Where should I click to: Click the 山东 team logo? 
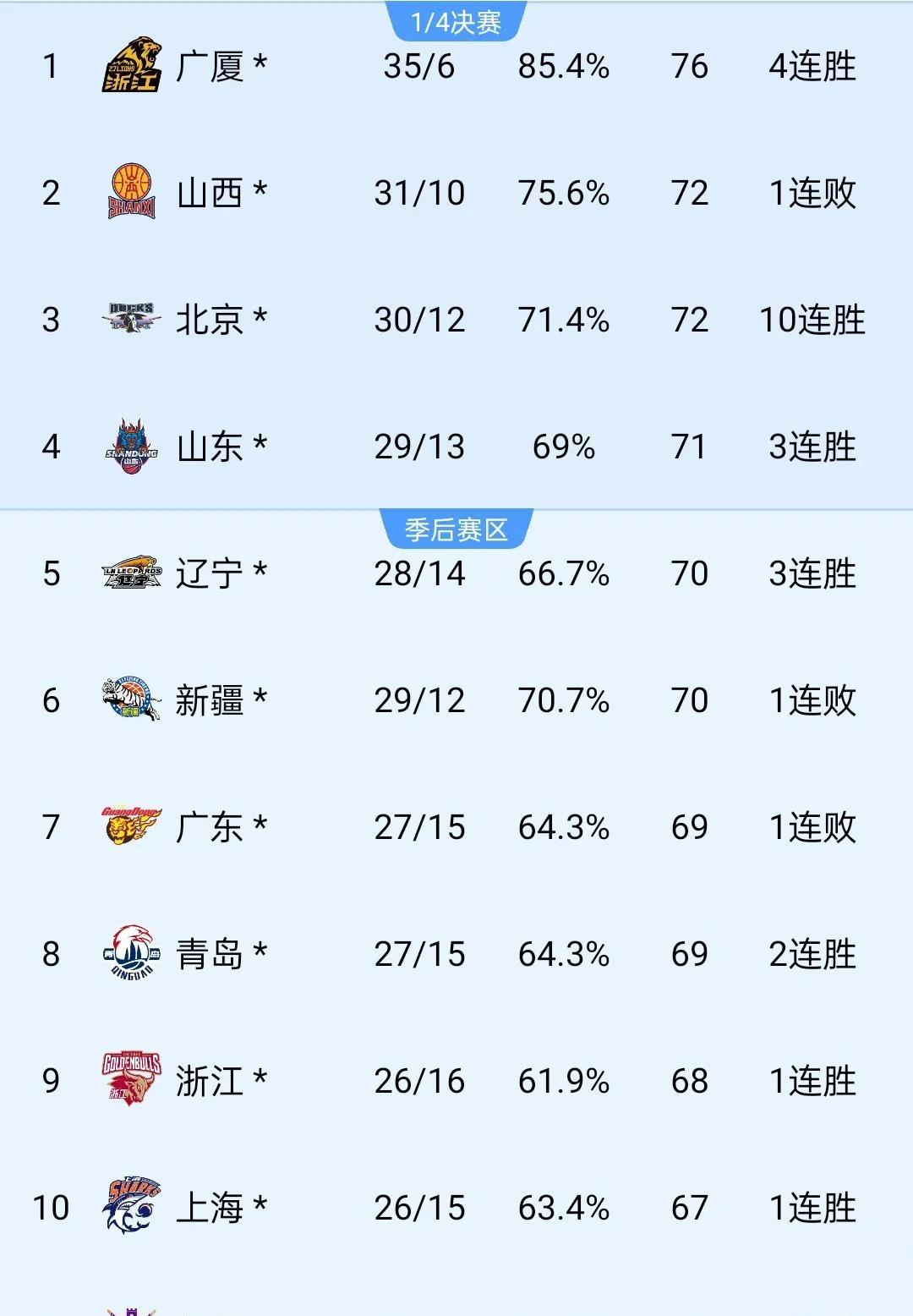pos(133,441)
